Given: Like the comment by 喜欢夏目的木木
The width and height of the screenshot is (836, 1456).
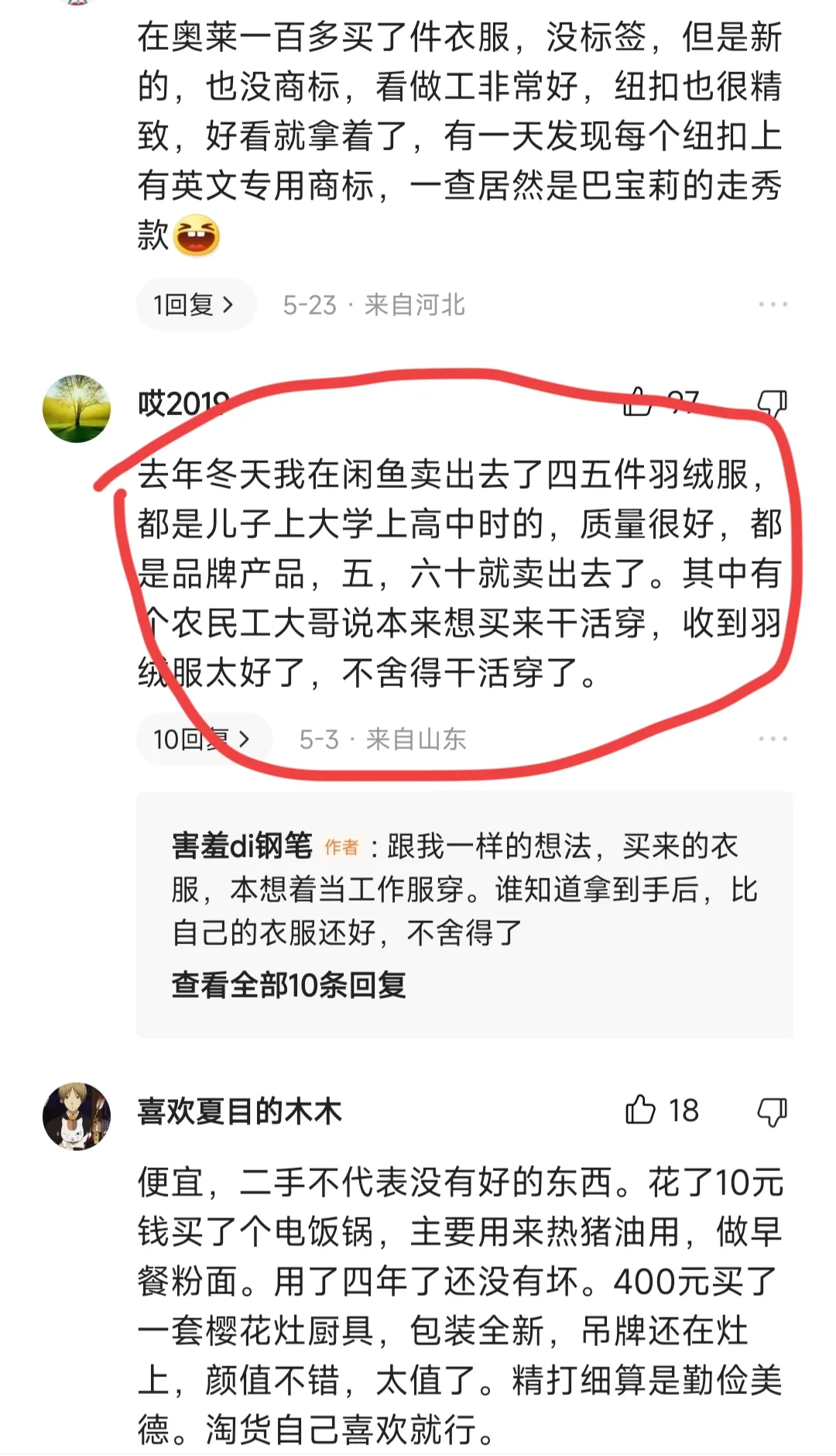Looking at the screenshot, I should [641, 1111].
